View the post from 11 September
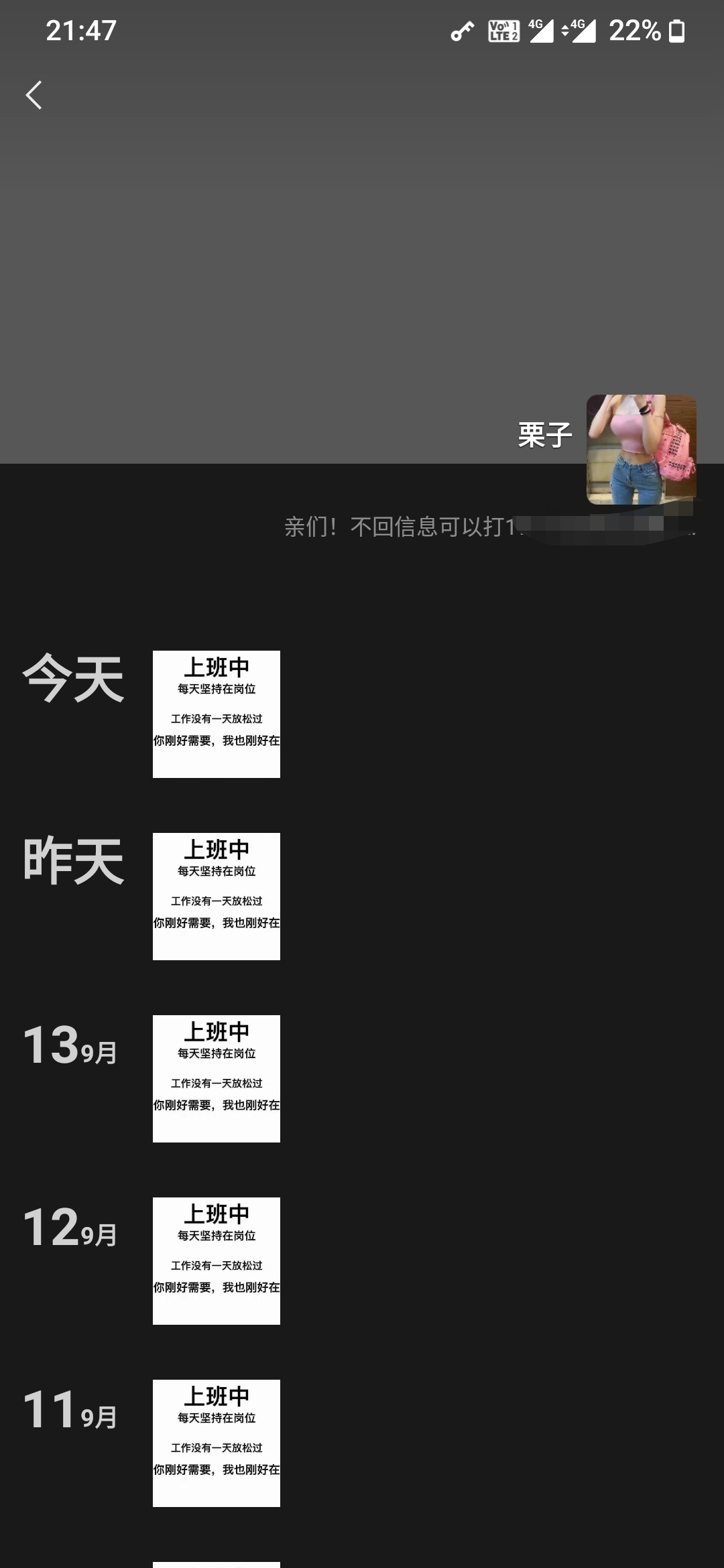 point(216,1443)
